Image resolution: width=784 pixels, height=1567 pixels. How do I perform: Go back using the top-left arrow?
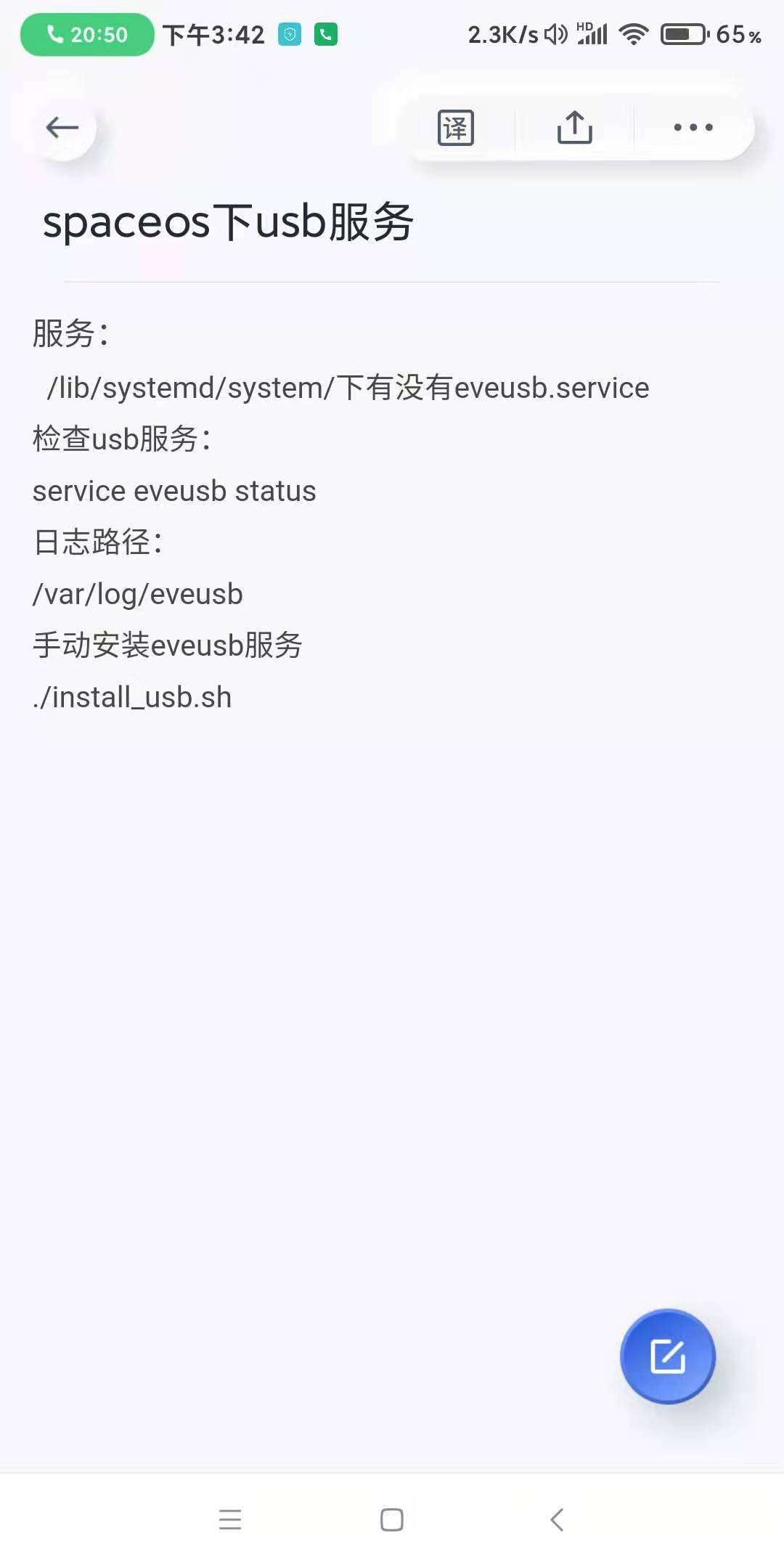(x=62, y=128)
